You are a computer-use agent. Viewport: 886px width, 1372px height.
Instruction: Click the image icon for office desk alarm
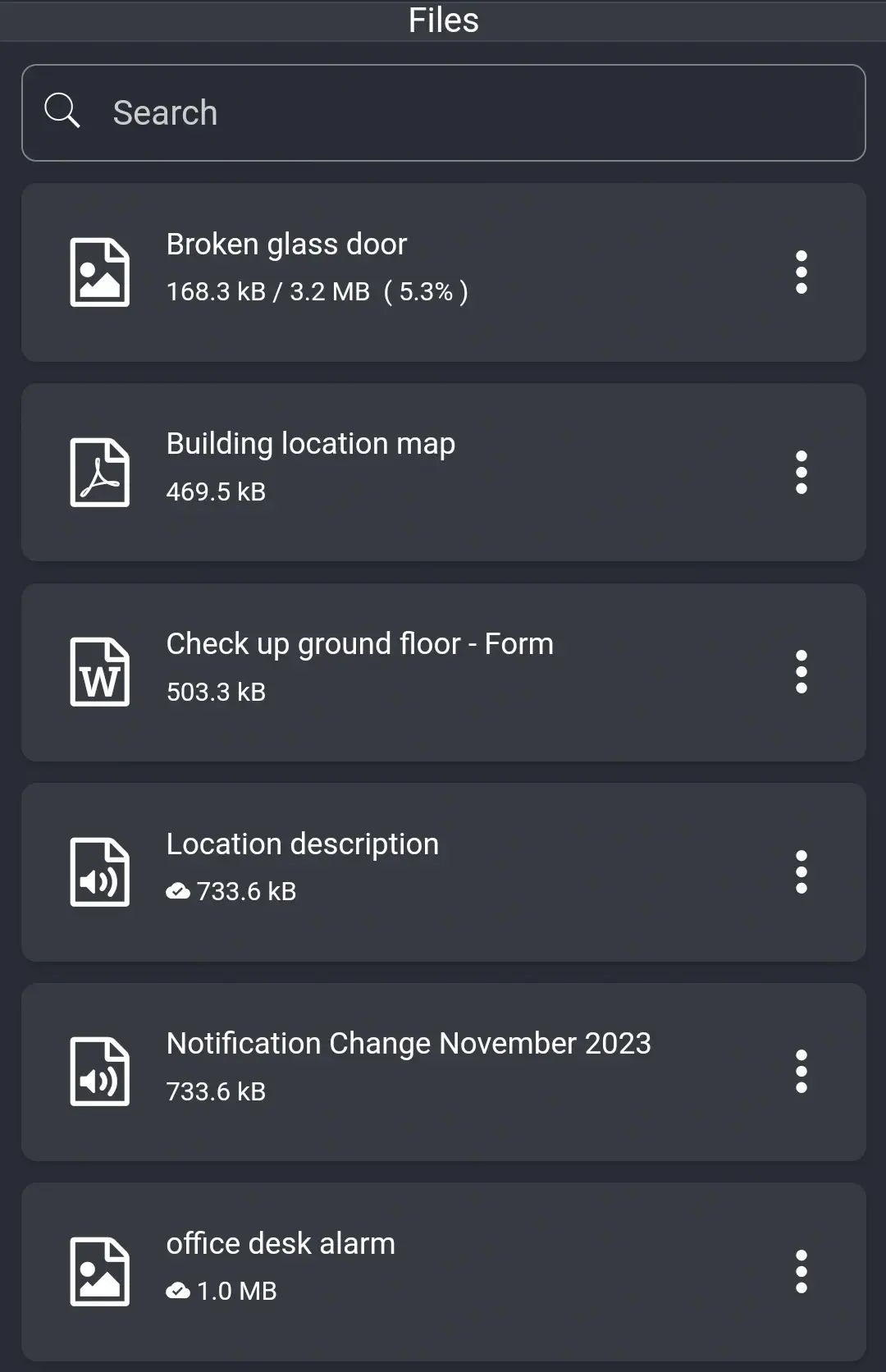click(100, 1271)
